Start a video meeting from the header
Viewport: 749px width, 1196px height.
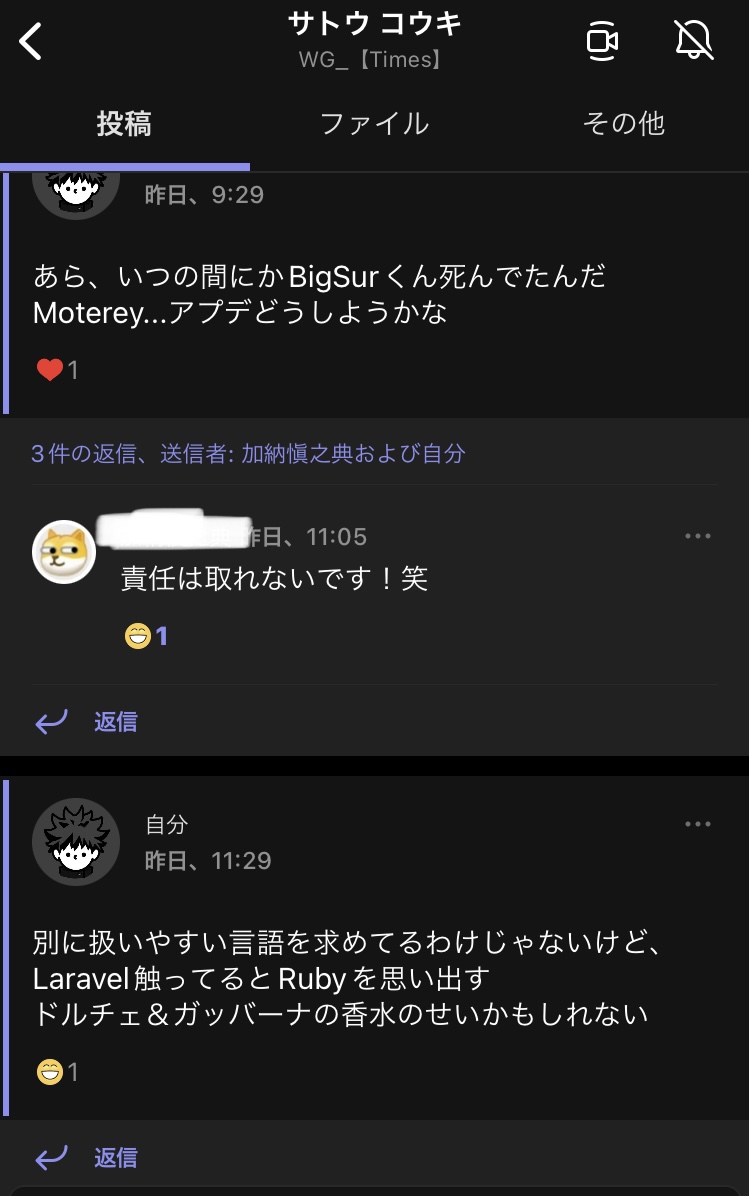tap(602, 40)
